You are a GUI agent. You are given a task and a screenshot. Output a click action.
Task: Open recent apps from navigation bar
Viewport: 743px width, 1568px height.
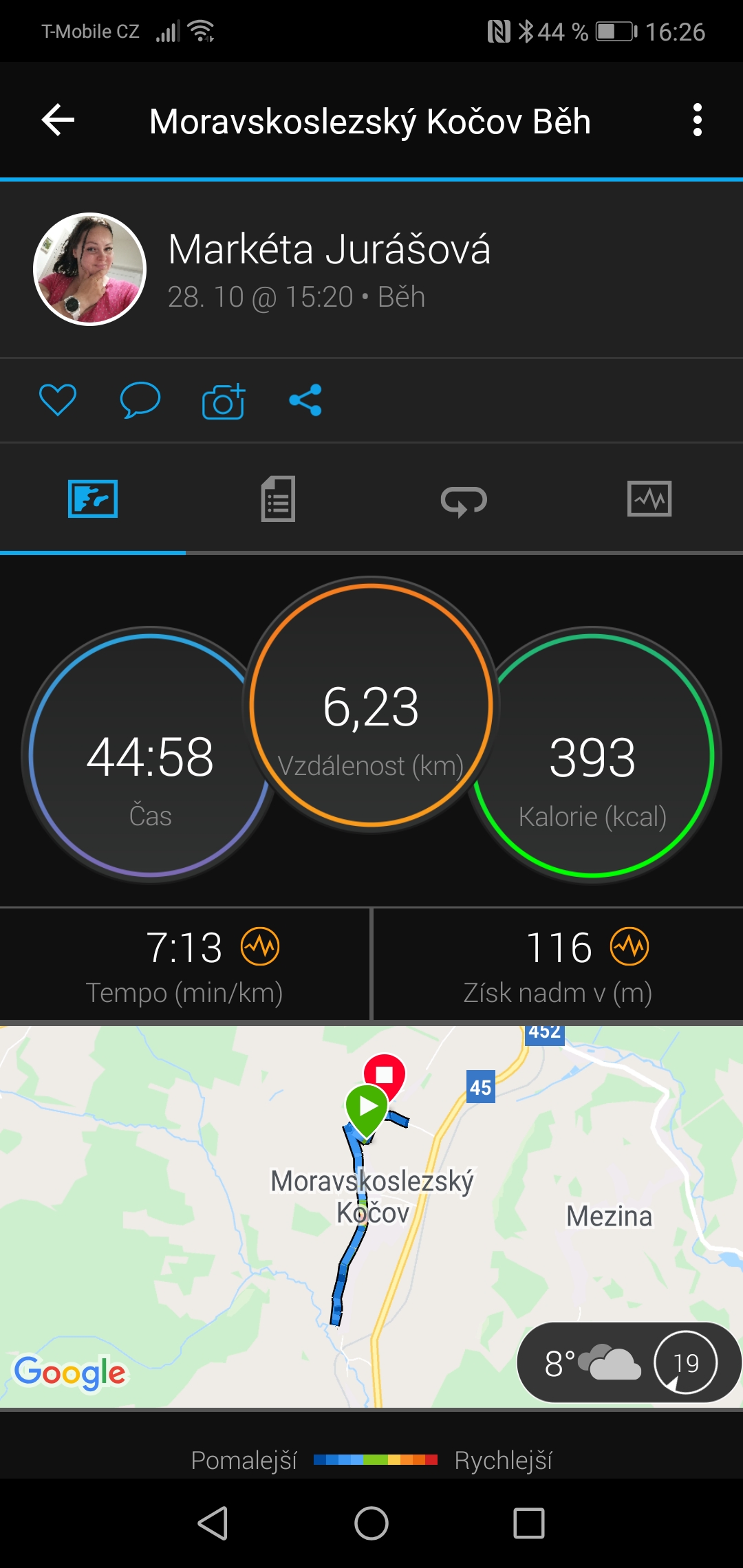tap(529, 1523)
